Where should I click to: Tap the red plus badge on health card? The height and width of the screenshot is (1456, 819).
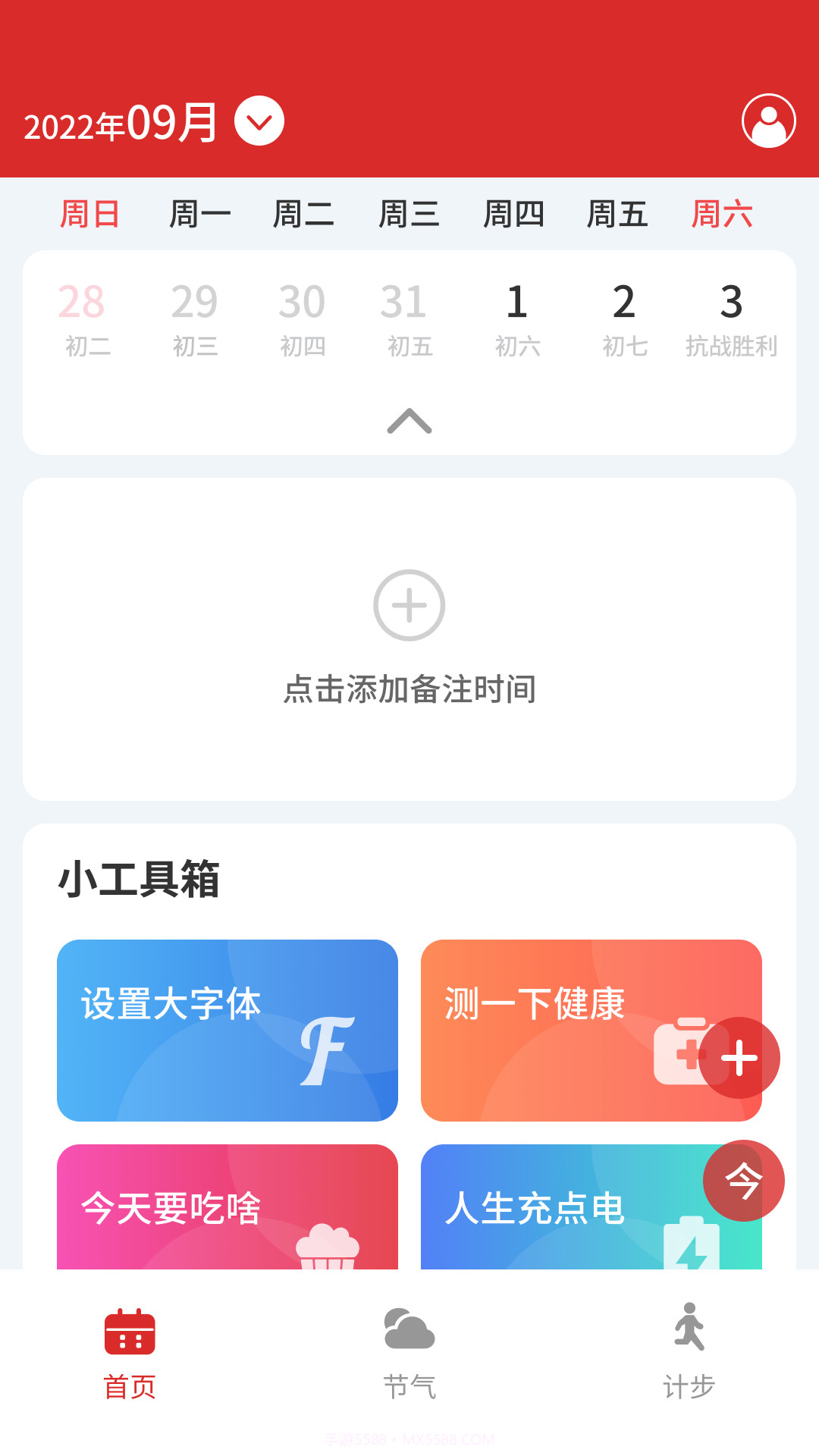738,1059
